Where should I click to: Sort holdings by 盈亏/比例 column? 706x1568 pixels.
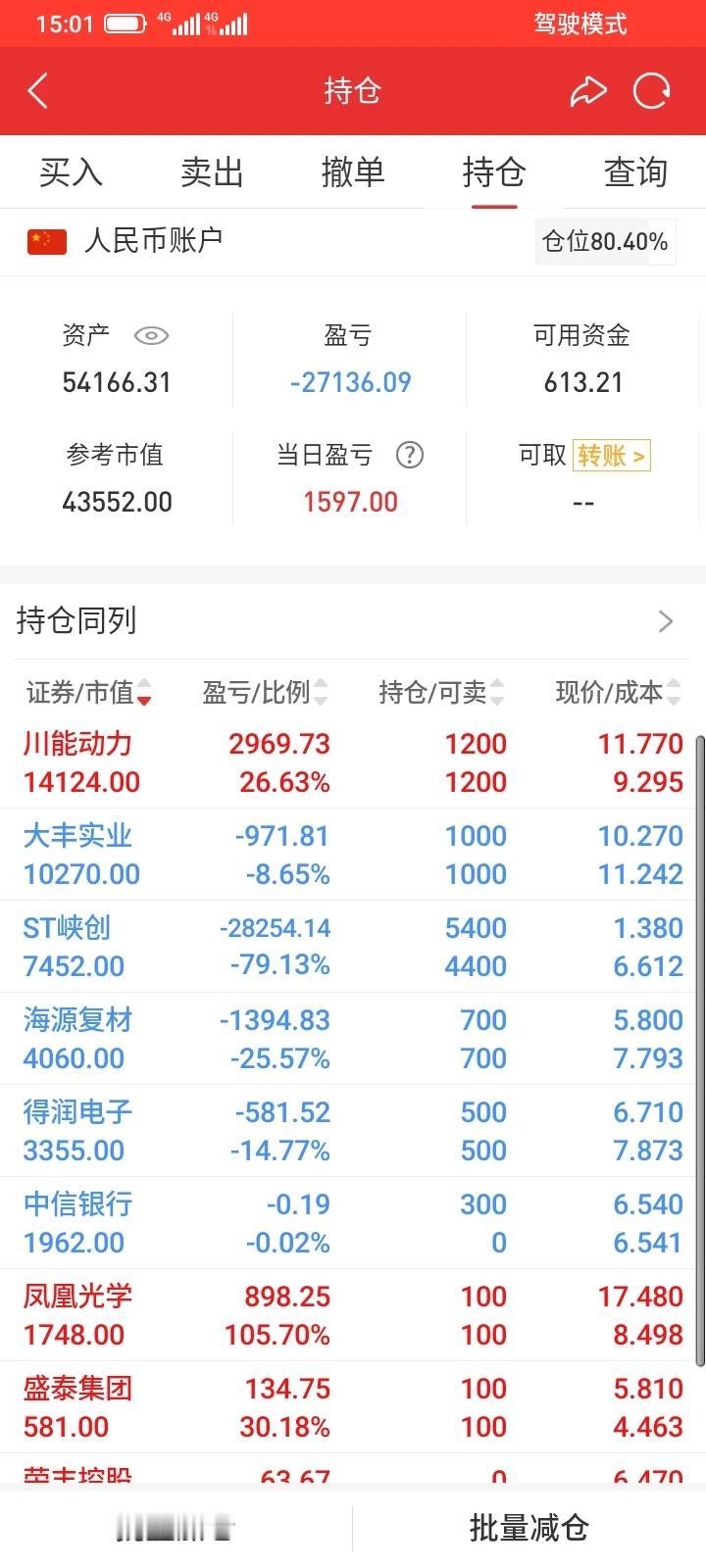tap(265, 693)
